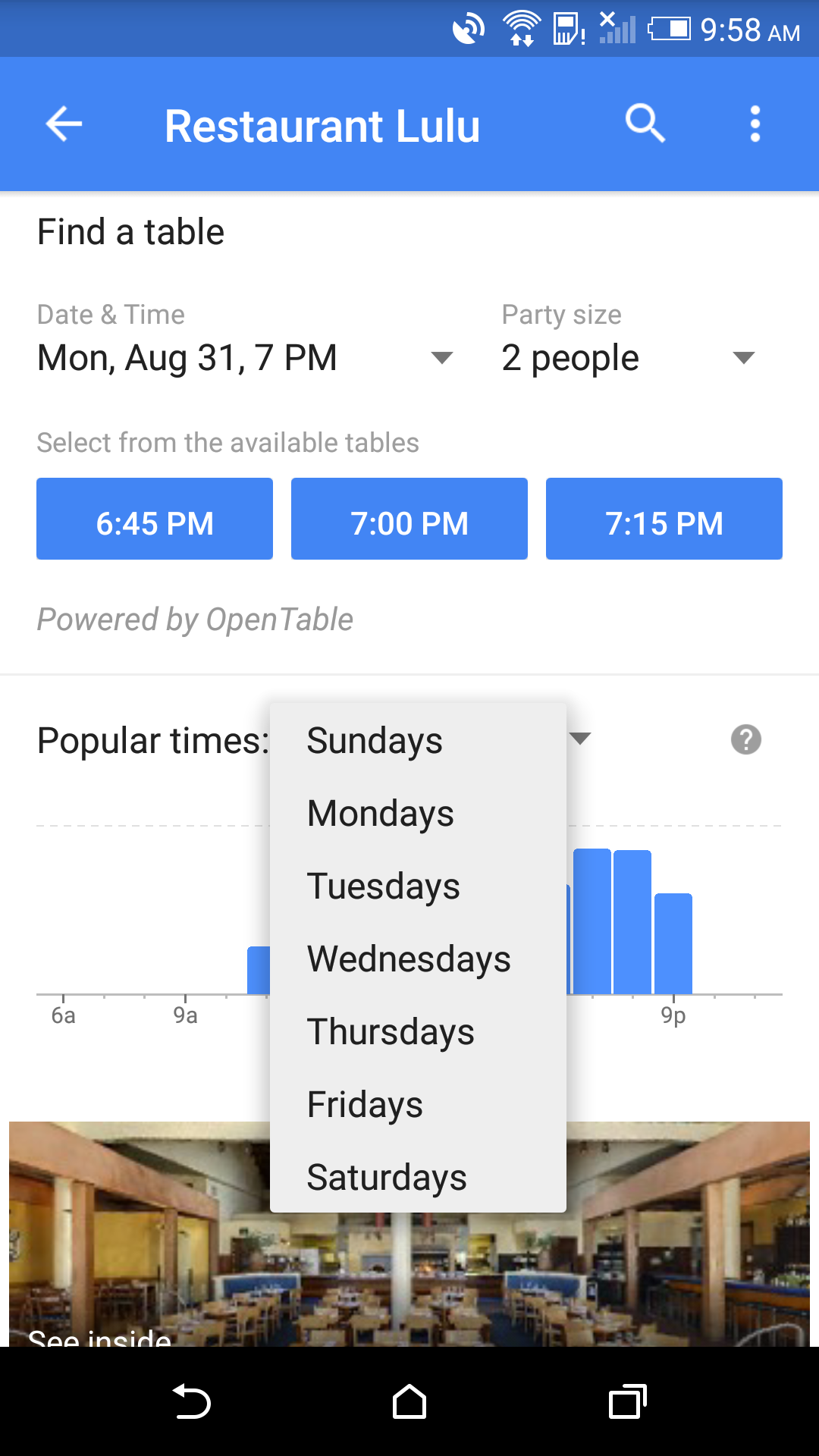Open recent apps from navigation bar

pyautogui.click(x=628, y=1401)
